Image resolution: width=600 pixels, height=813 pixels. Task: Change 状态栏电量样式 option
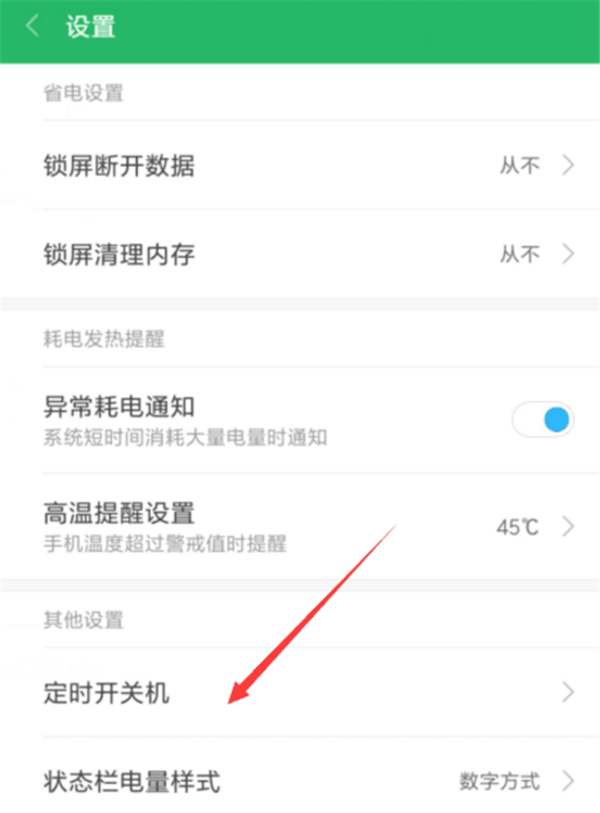[x=300, y=780]
